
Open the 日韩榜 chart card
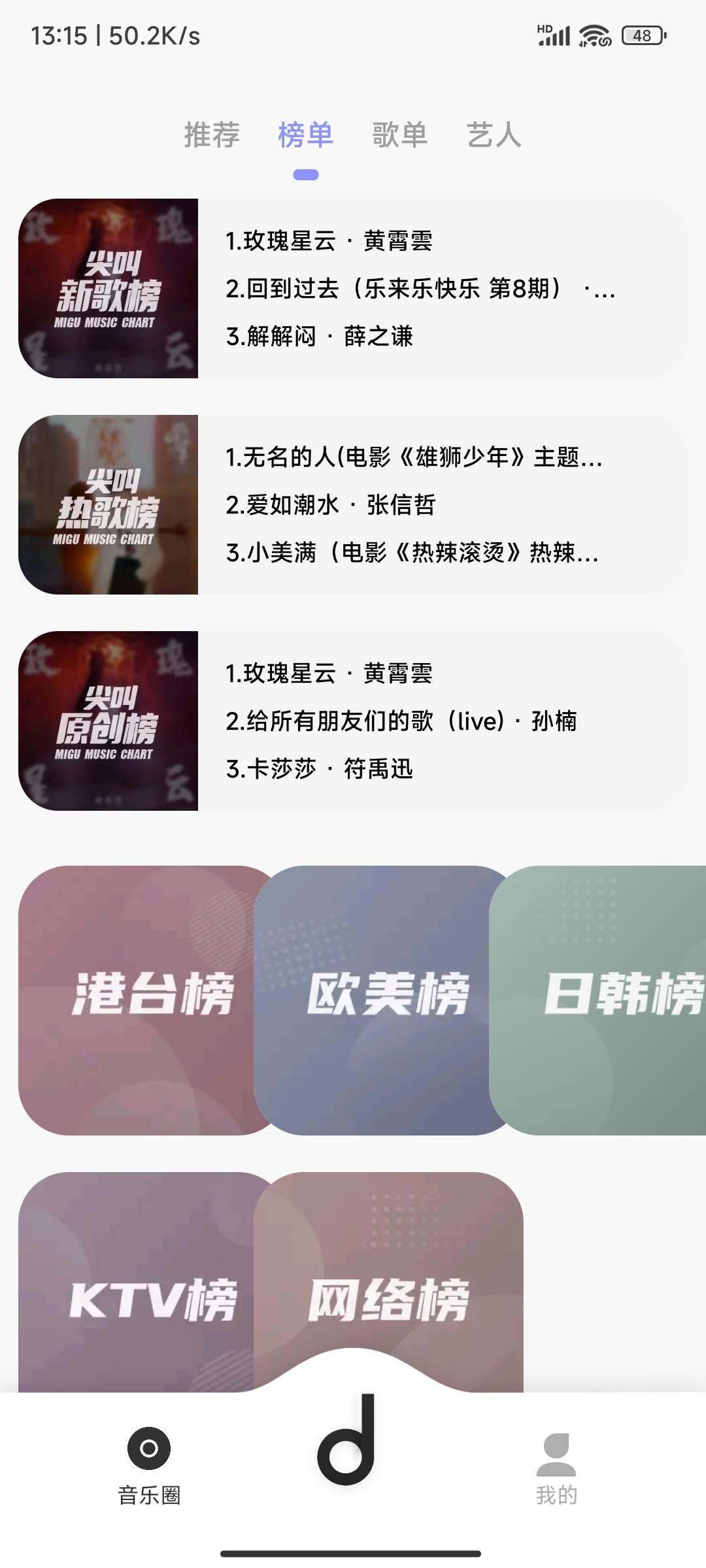pyautogui.click(x=608, y=1000)
